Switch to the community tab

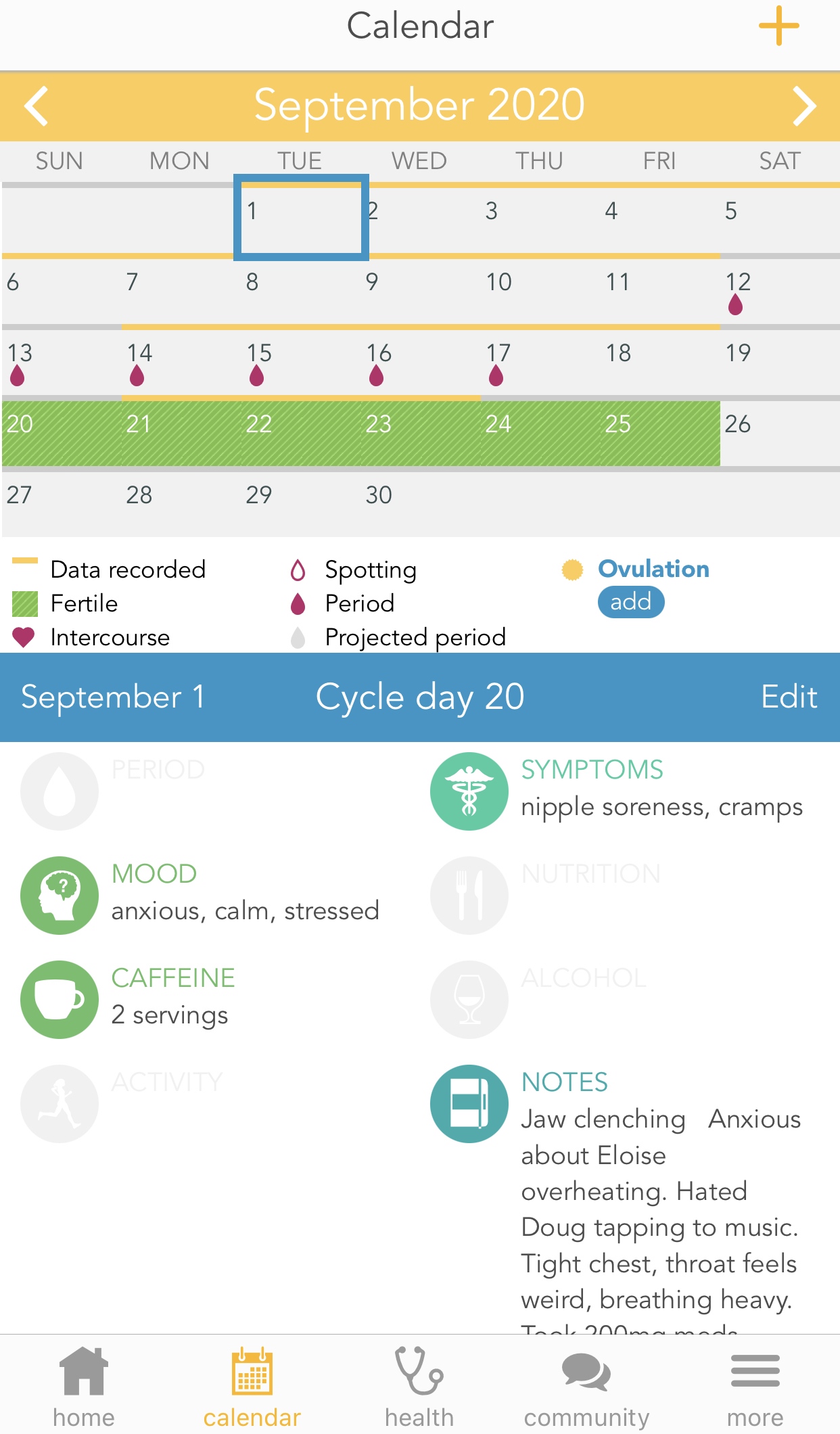click(586, 1386)
